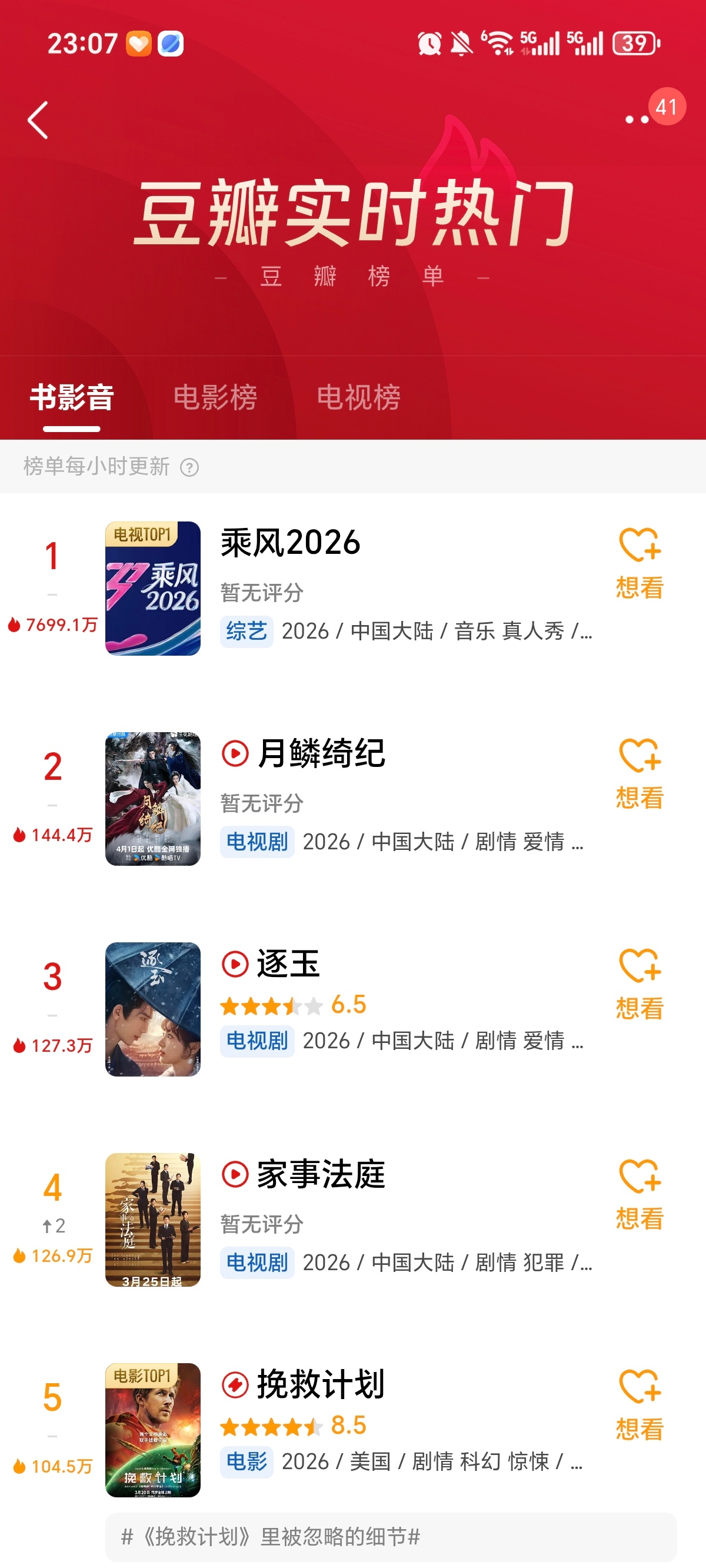The width and height of the screenshot is (706, 1568).
Task: Tap the play icon next to 逐玉
Action: pos(234,964)
